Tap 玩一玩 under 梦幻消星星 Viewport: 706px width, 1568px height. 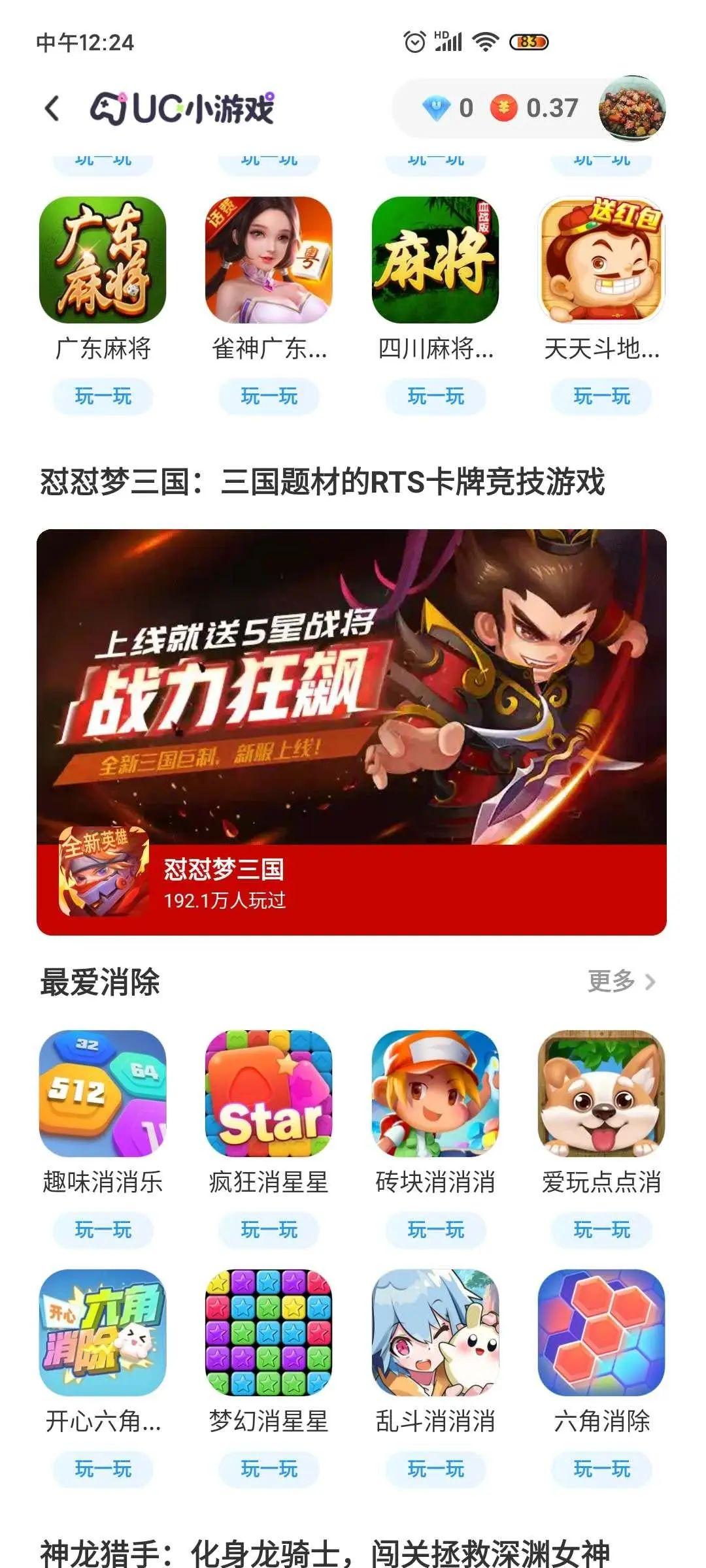[x=269, y=1469]
